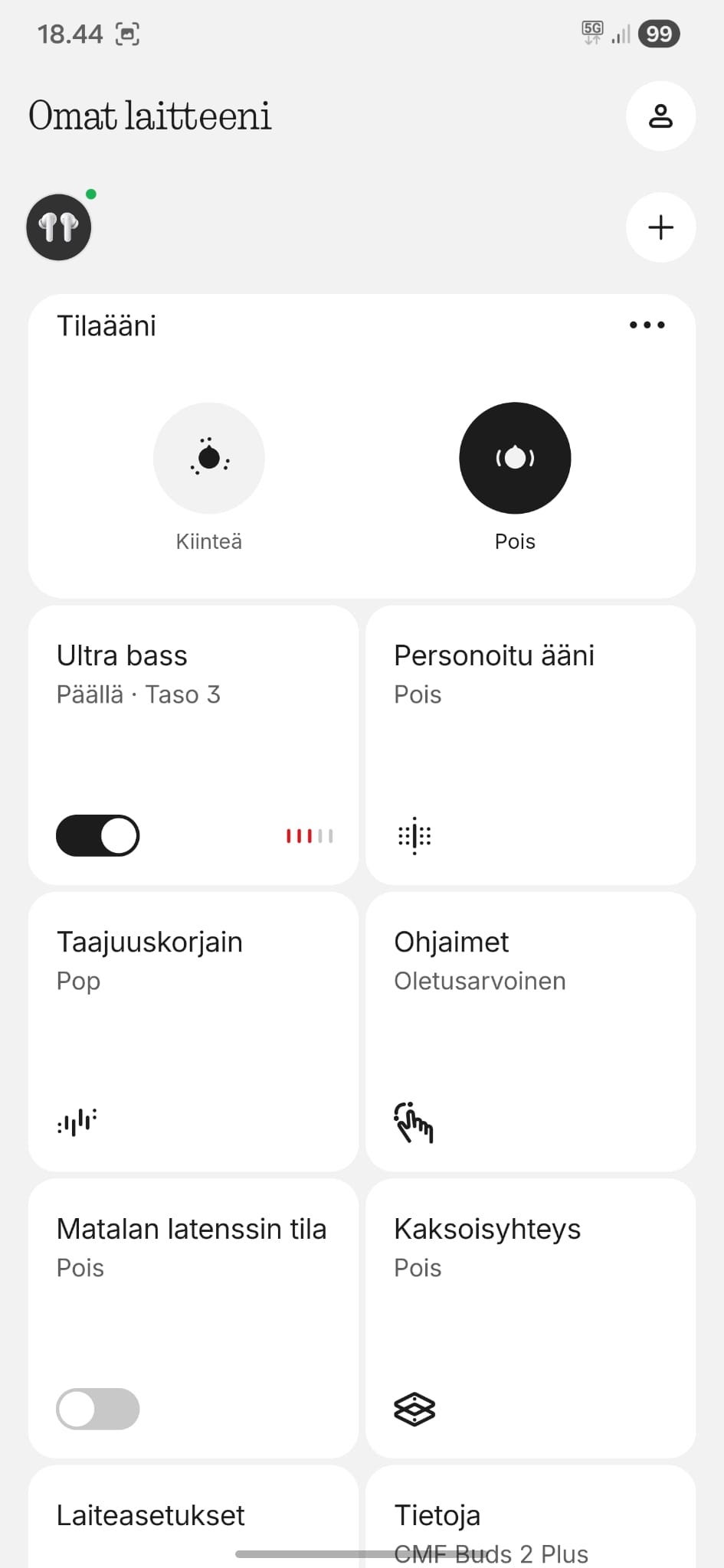724x1568 pixels.
Task: Select the connected CMF Buds earbuds icon
Action: [x=58, y=227]
